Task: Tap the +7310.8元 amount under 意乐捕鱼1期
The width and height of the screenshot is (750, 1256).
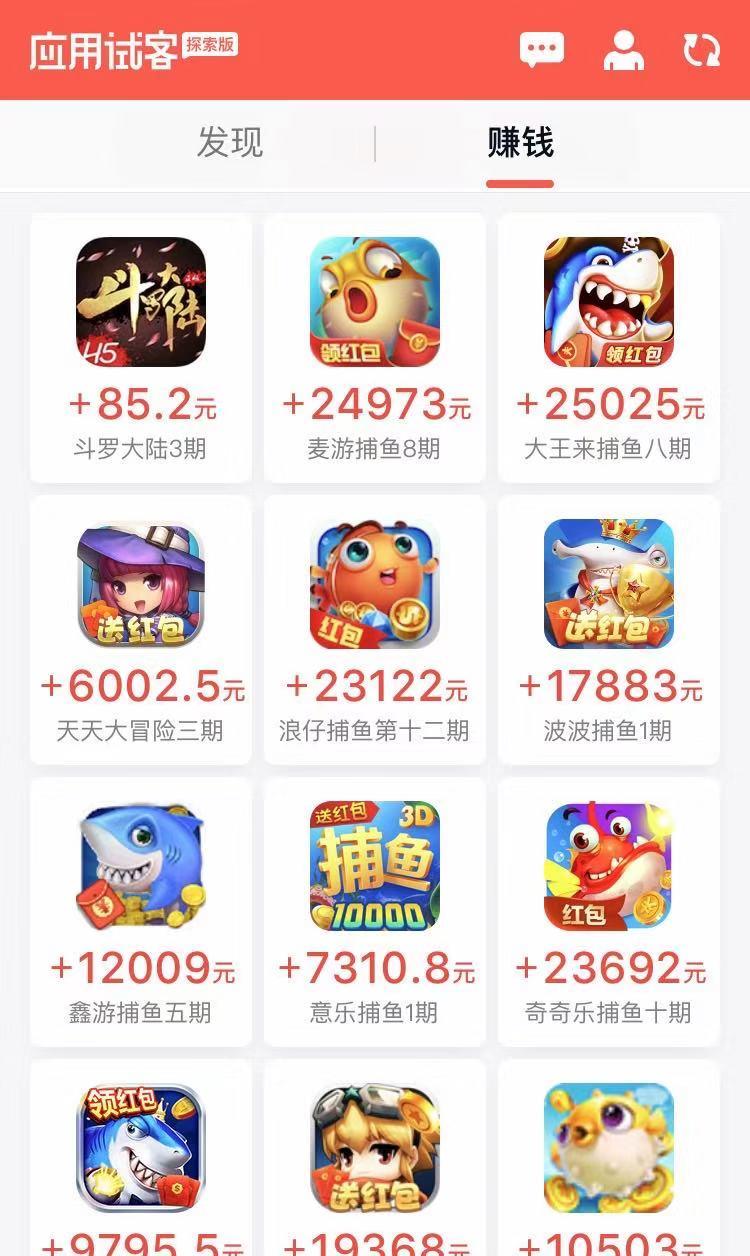Action: (x=375, y=968)
